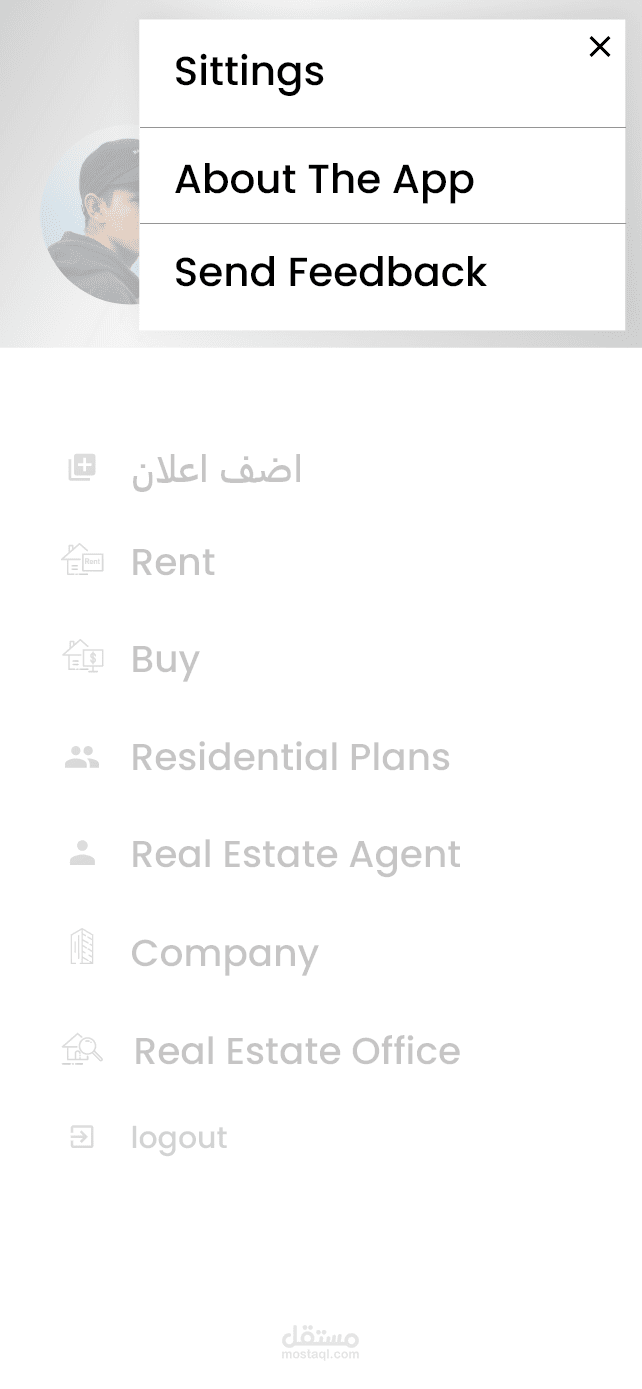Close the popup menu

599,47
